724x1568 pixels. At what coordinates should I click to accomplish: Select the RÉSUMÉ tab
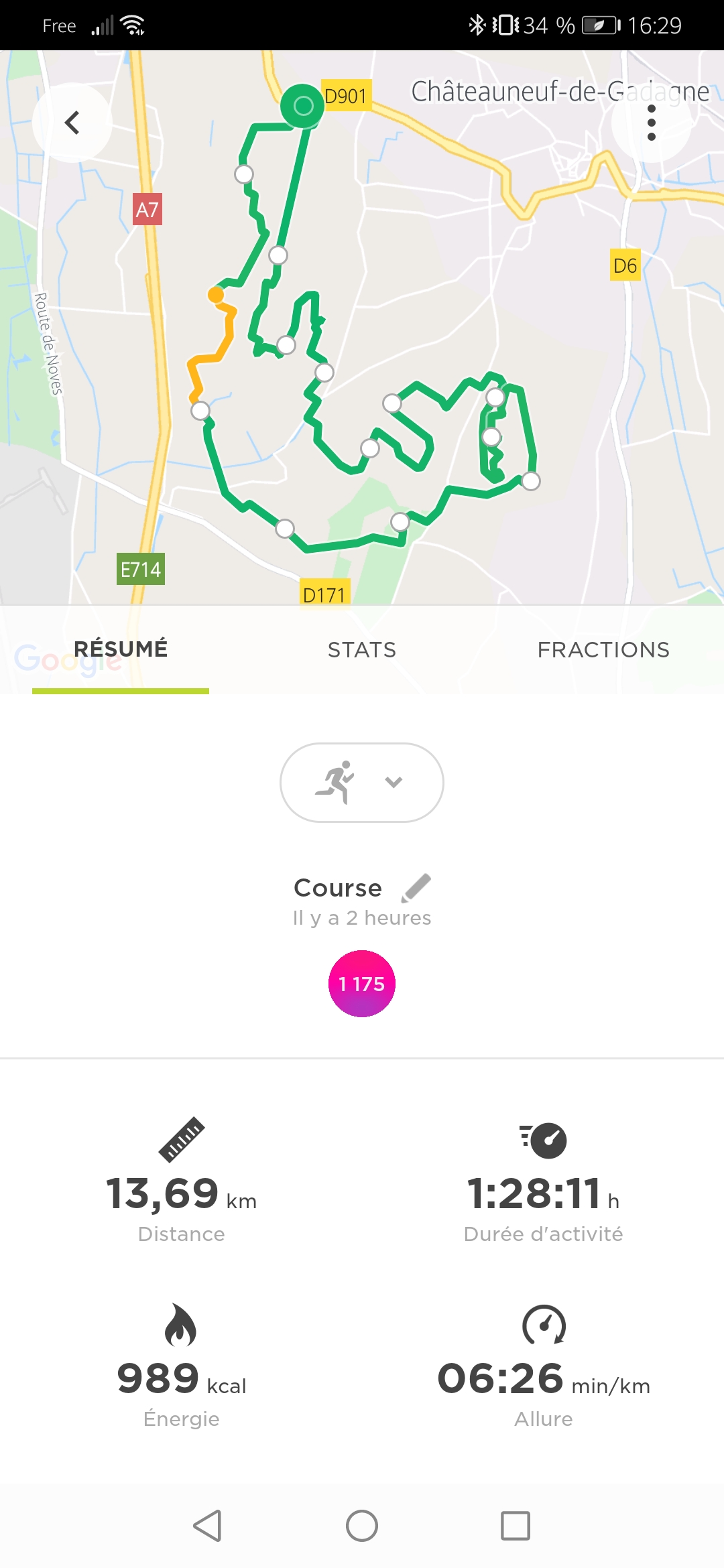coord(121,649)
